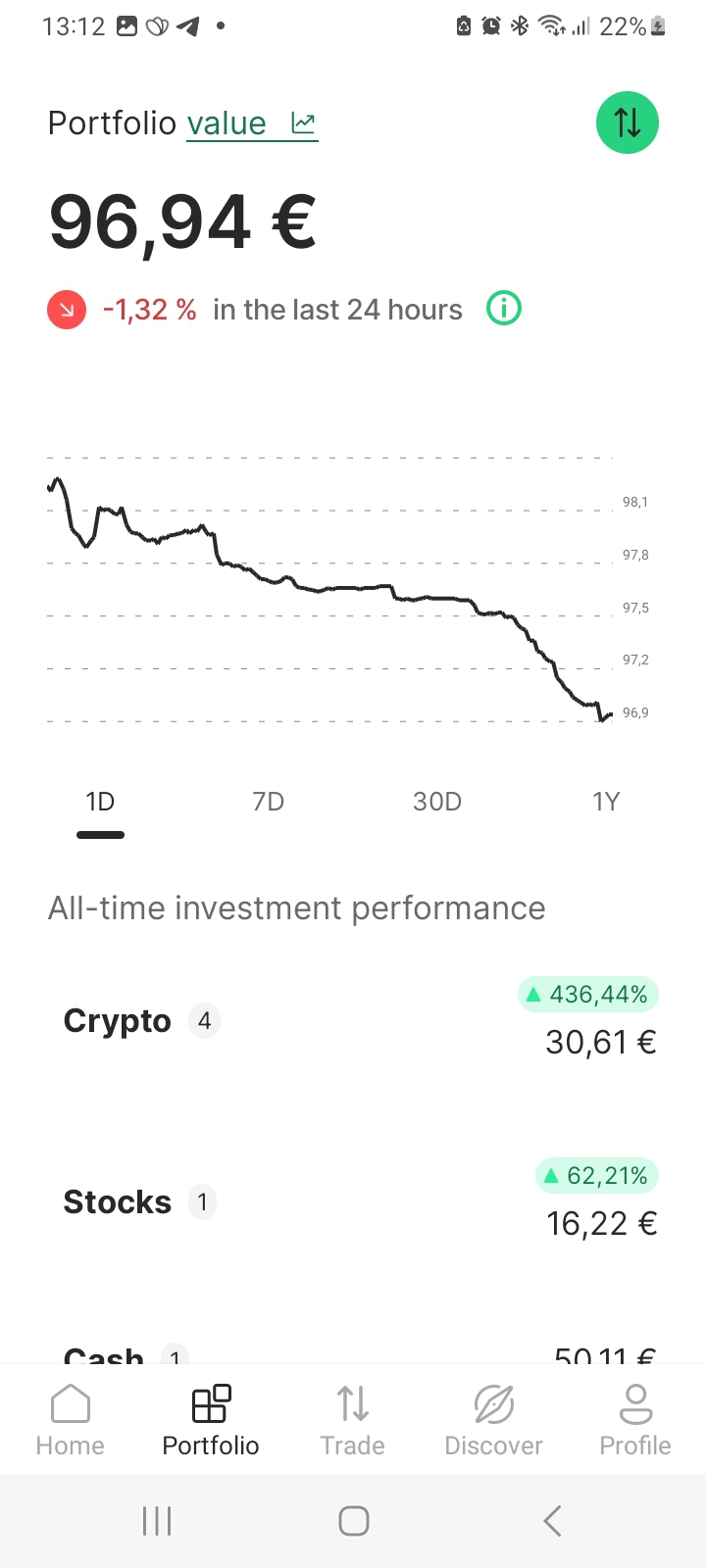
Task: Switch chart to 30D range
Action: click(x=437, y=803)
